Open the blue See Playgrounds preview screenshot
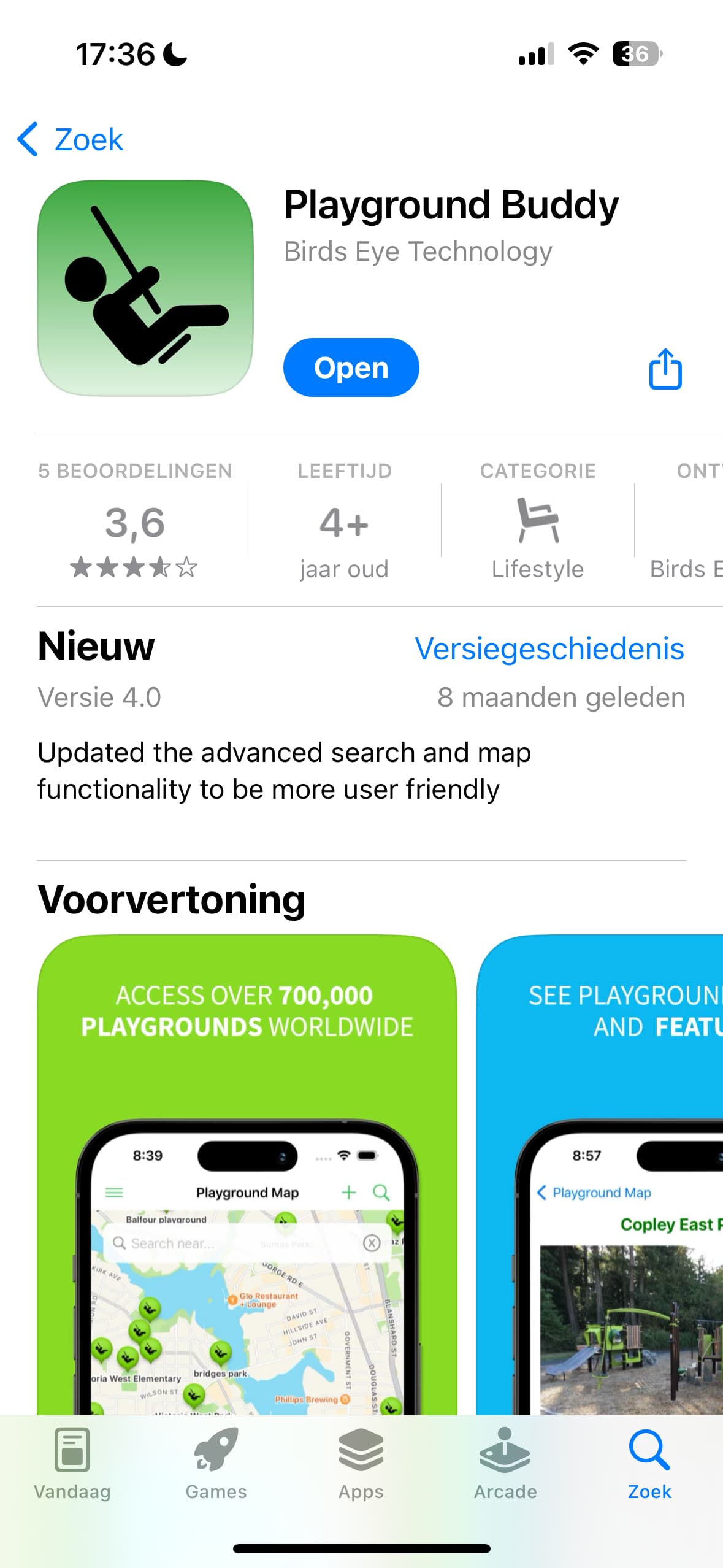This screenshot has width=723, height=1568. (600, 1175)
